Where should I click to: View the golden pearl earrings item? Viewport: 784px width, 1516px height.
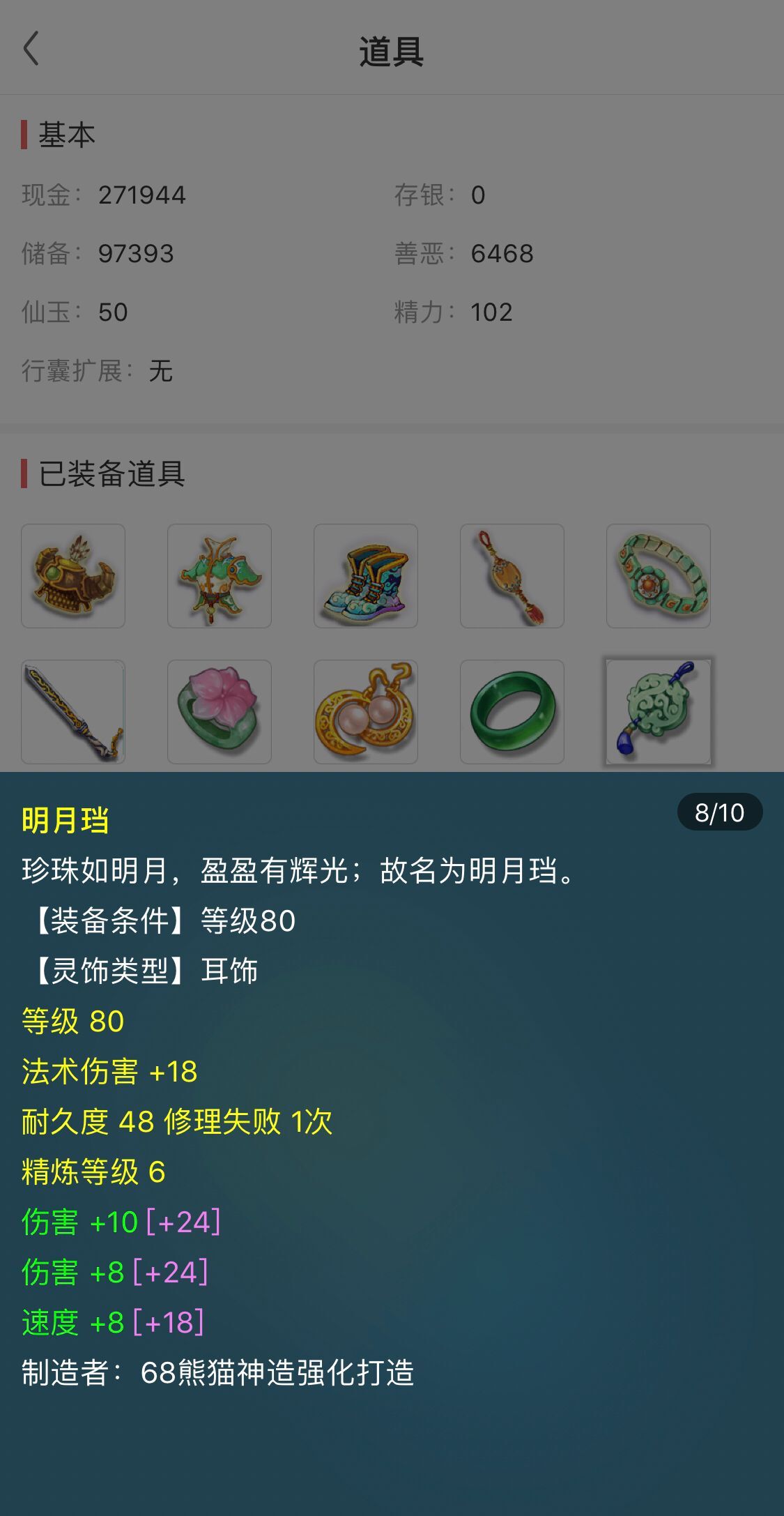click(366, 712)
